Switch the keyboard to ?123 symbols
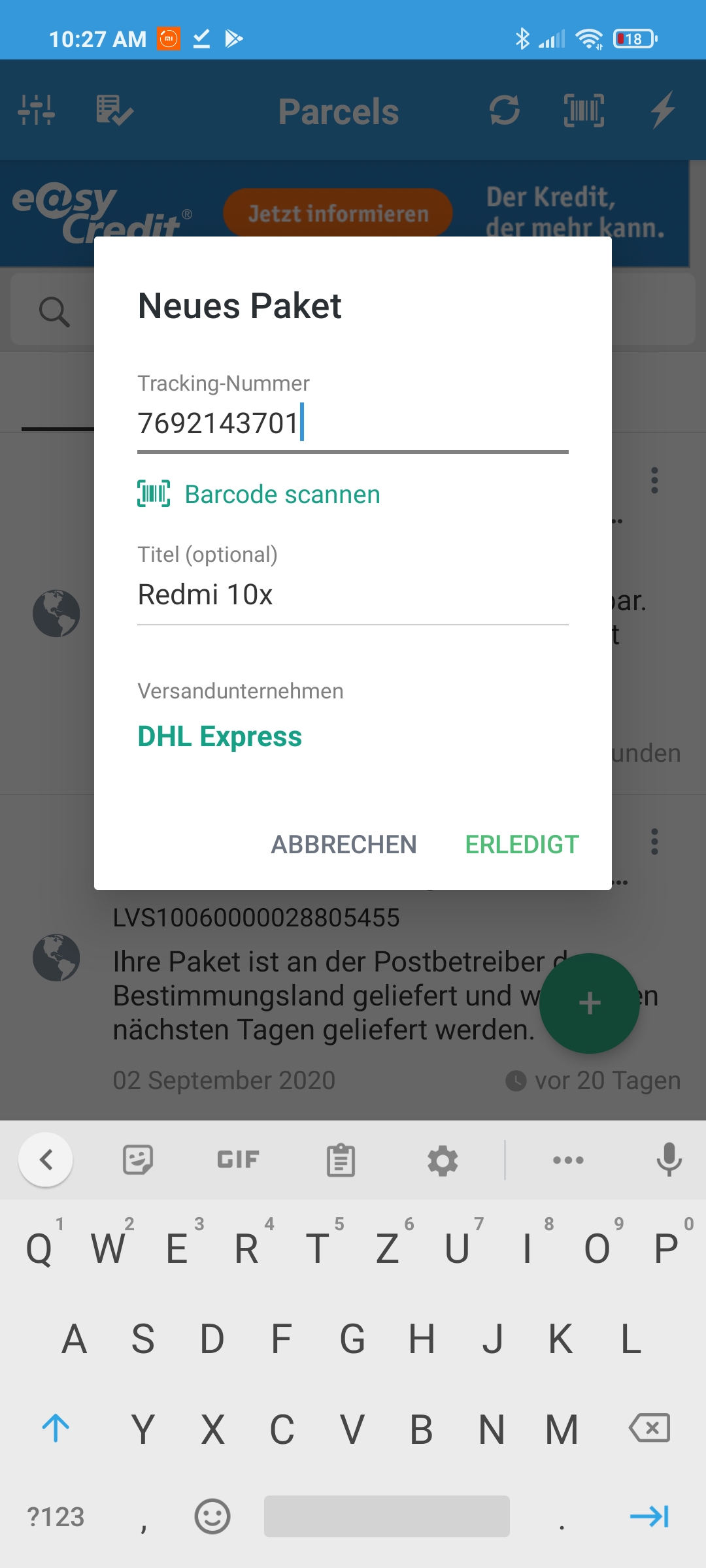 [56, 1517]
